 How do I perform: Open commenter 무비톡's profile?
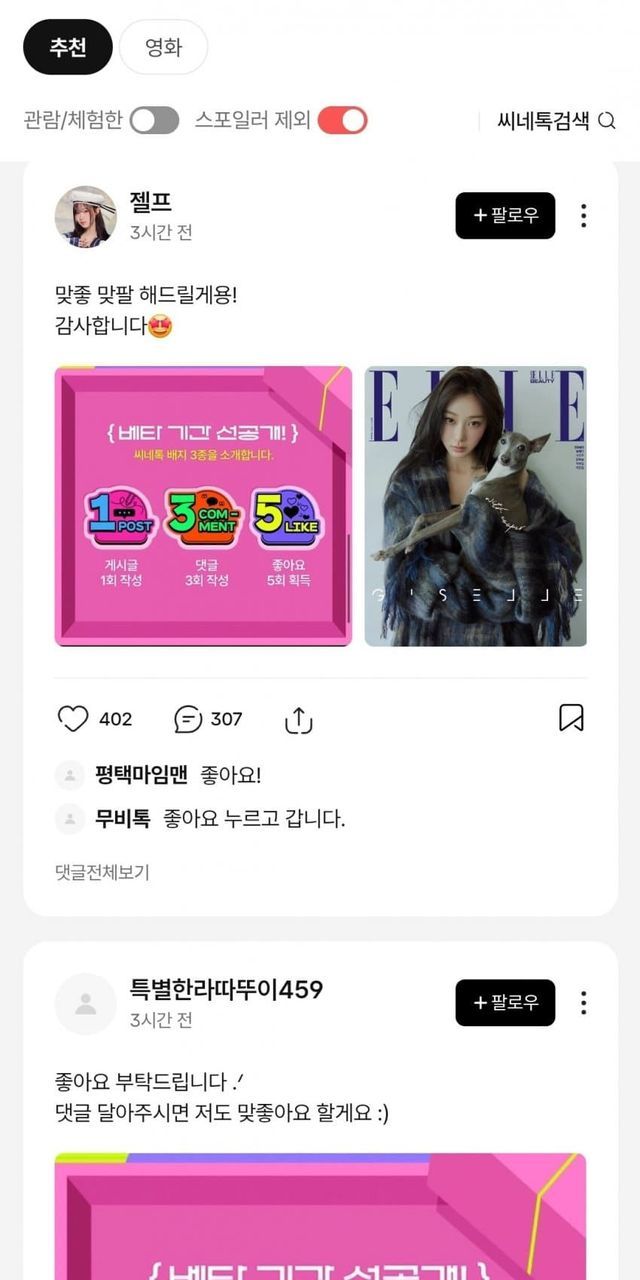point(122,818)
